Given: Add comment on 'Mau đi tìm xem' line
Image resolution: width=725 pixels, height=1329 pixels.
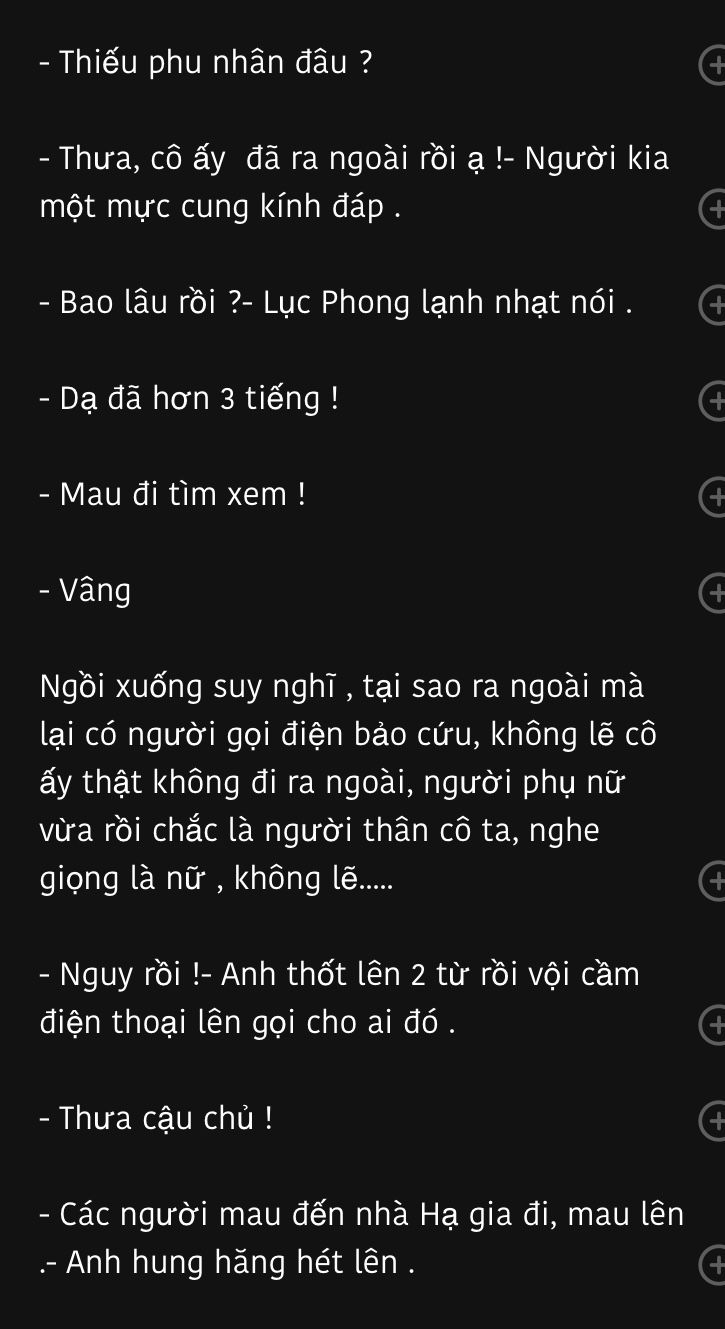Looking at the screenshot, I should 712,496.
